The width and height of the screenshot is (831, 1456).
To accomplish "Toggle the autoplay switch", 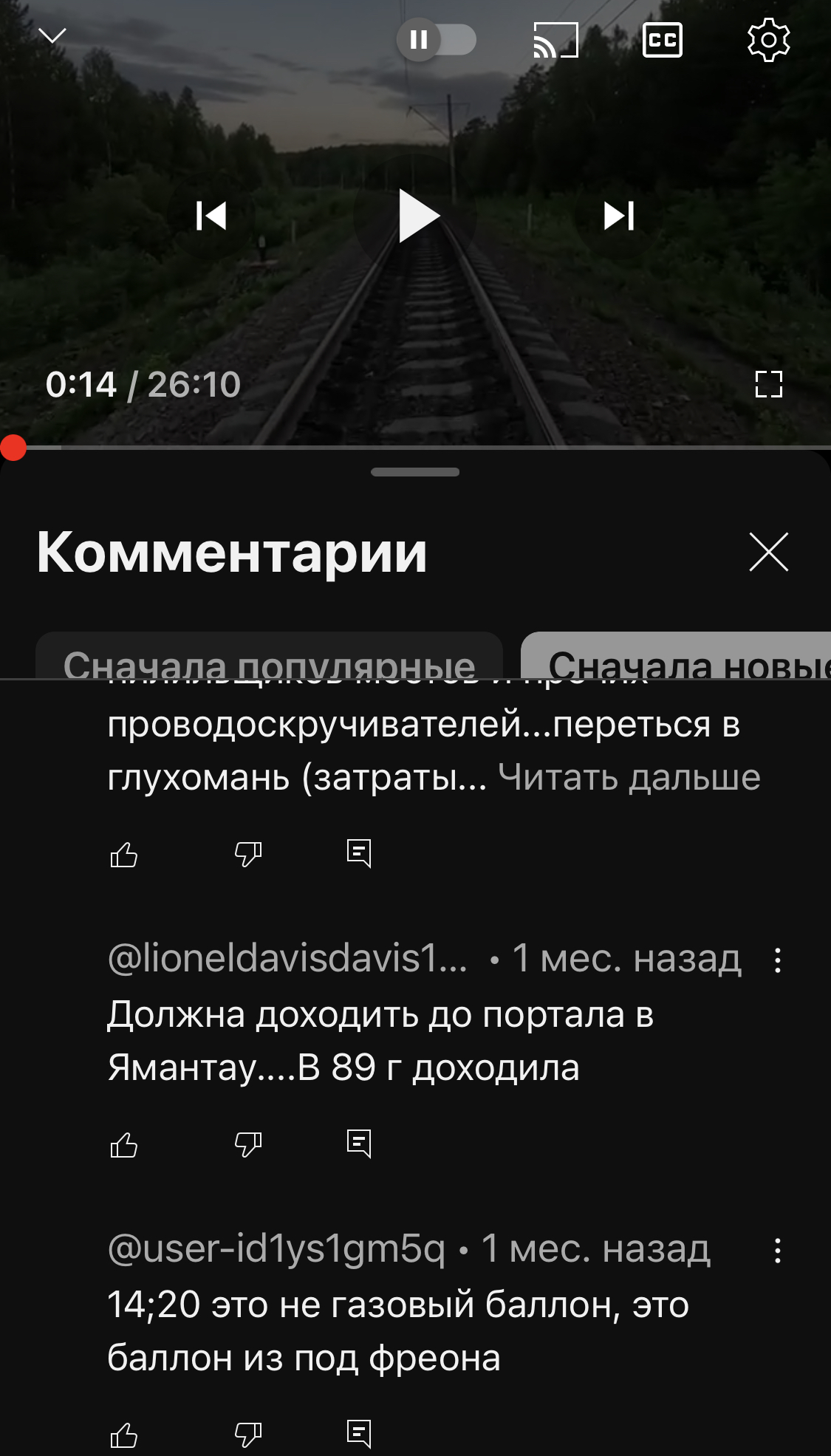I will [x=437, y=39].
